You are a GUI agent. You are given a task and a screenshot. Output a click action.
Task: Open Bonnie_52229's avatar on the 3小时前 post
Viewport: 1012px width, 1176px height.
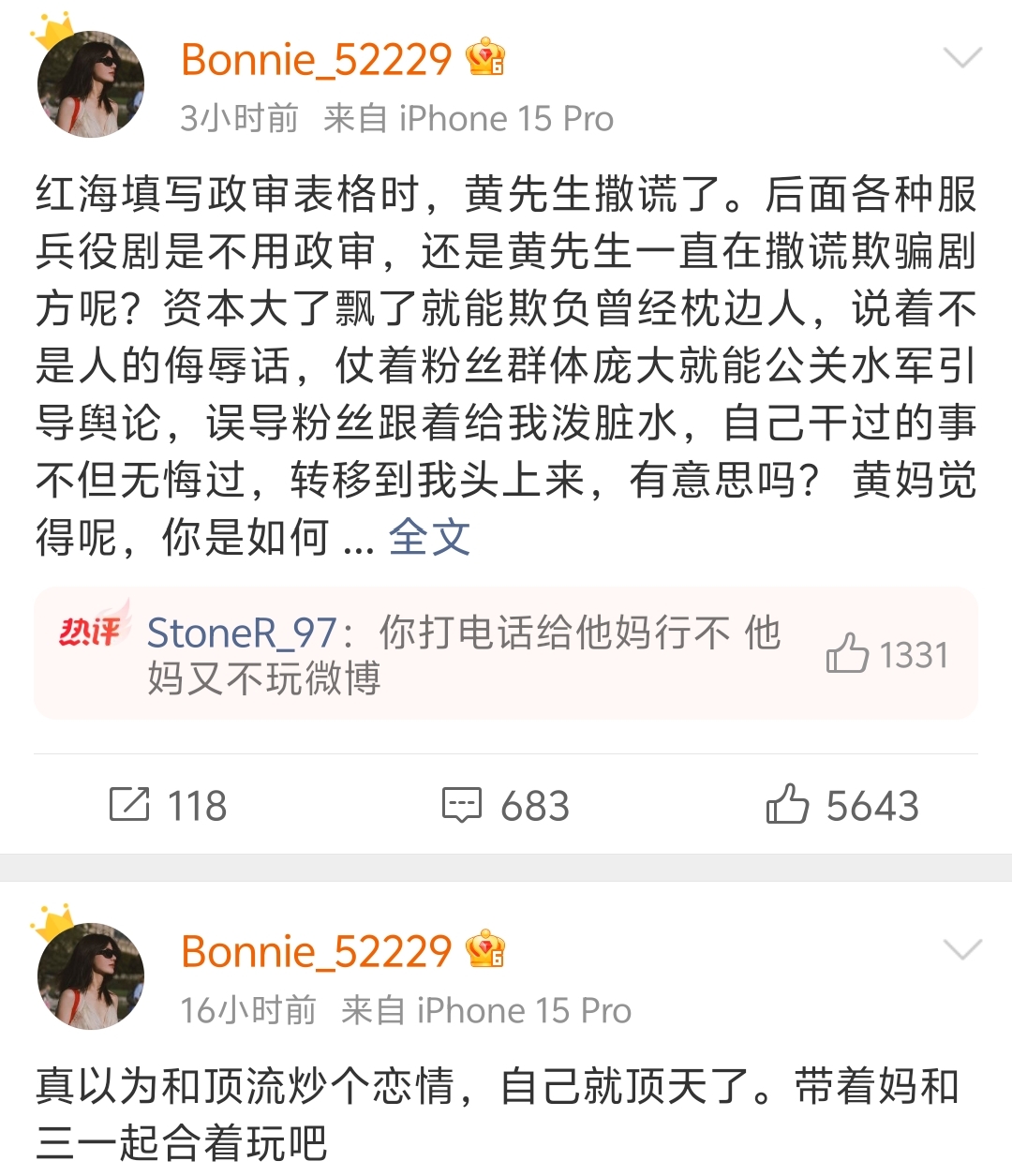point(91,85)
